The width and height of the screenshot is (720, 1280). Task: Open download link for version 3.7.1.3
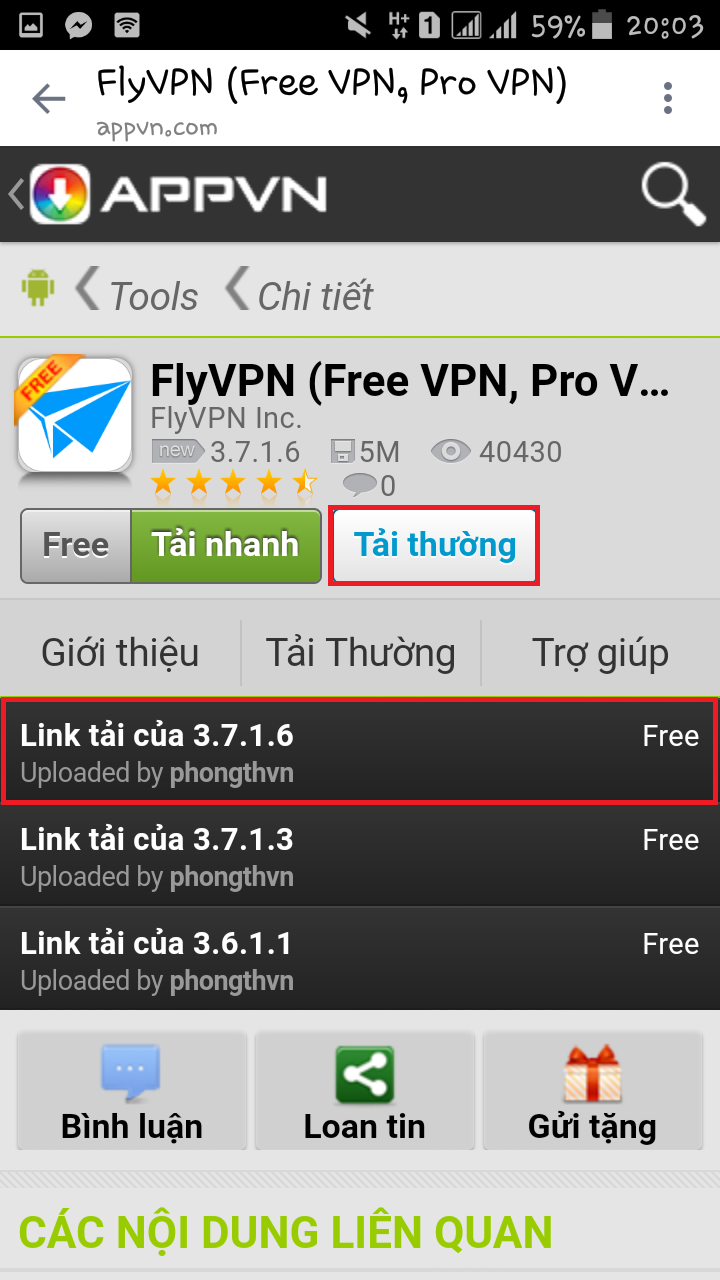(360, 856)
